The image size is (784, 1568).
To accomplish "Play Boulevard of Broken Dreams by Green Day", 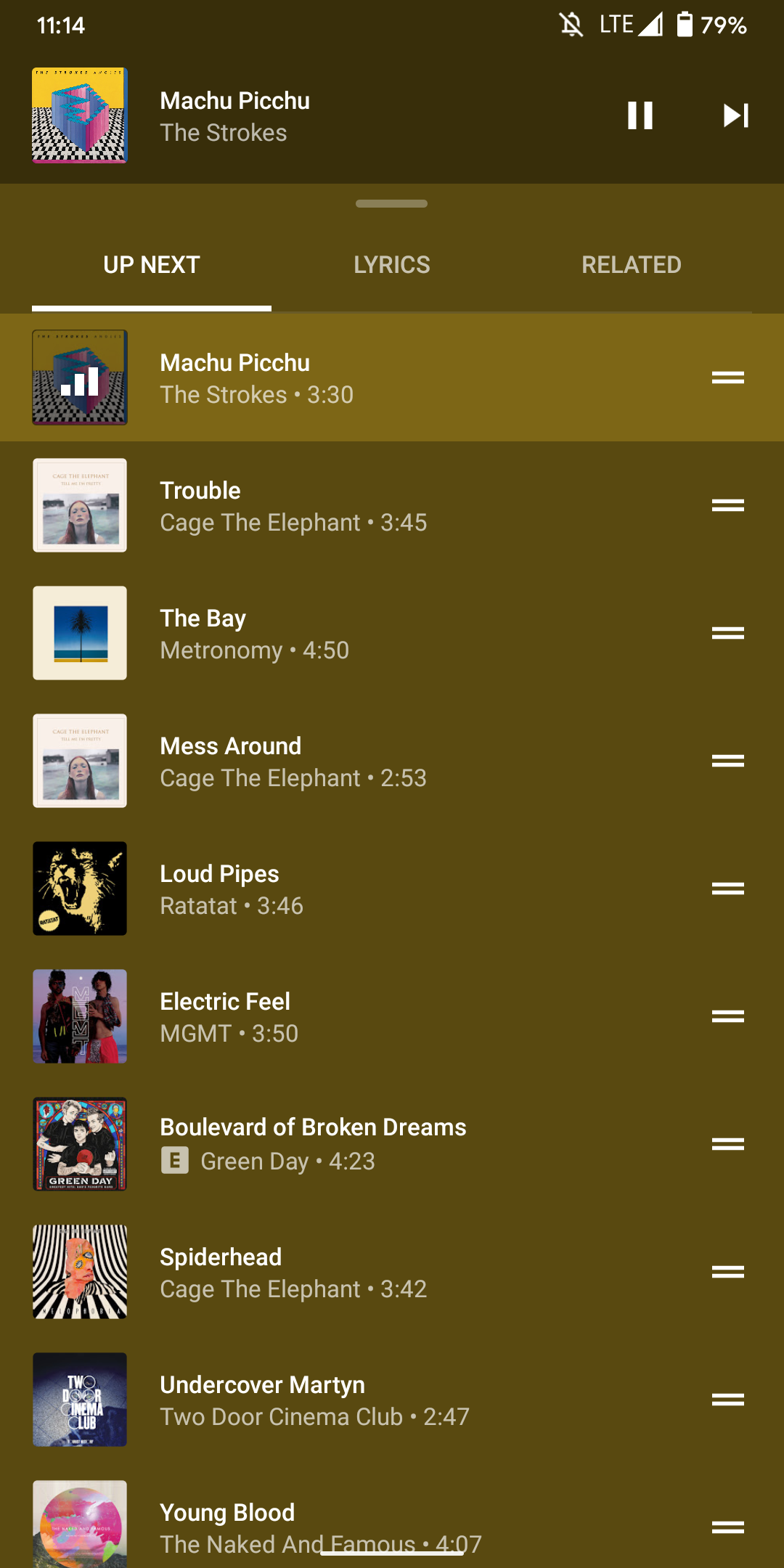I will [363, 1143].
